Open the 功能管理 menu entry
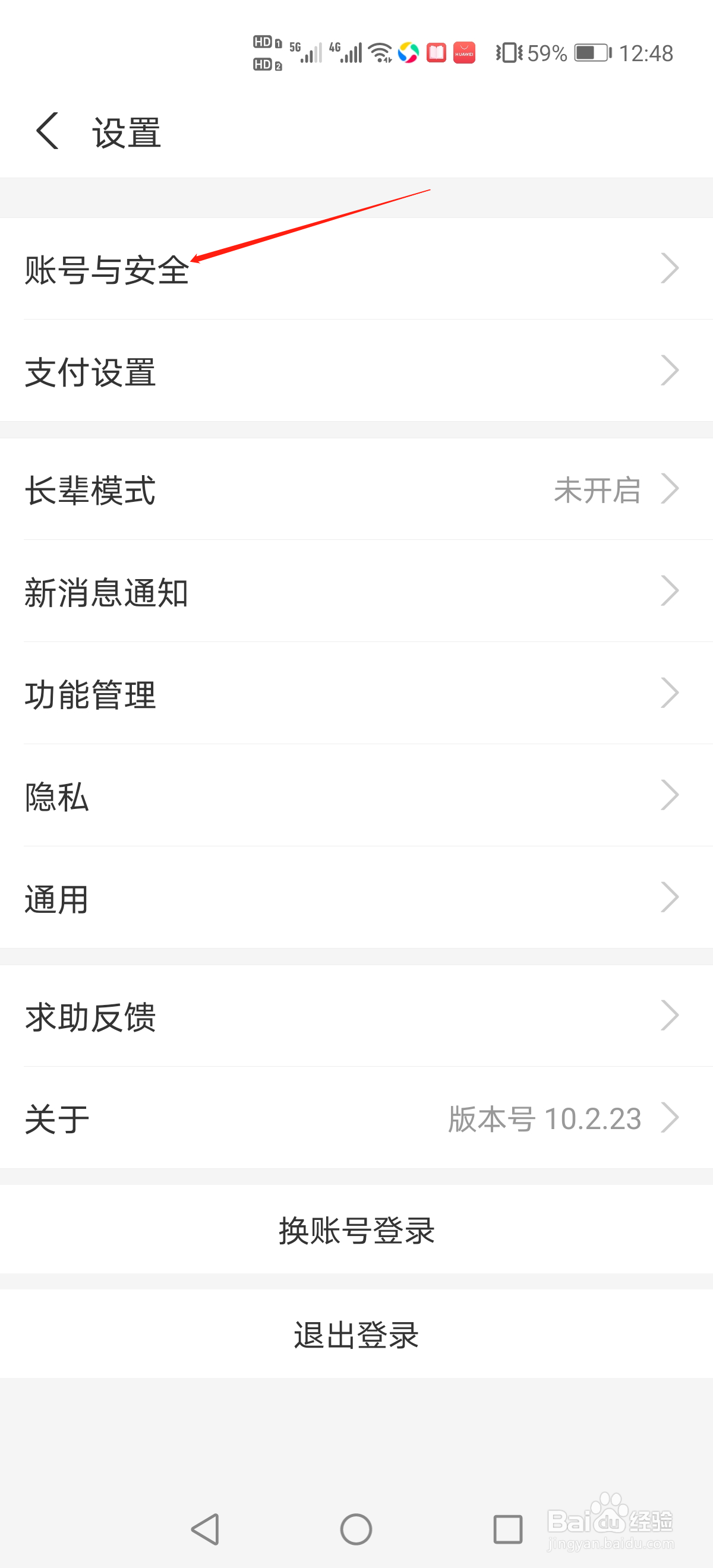Image resolution: width=713 pixels, height=1568 pixels. pos(356,696)
